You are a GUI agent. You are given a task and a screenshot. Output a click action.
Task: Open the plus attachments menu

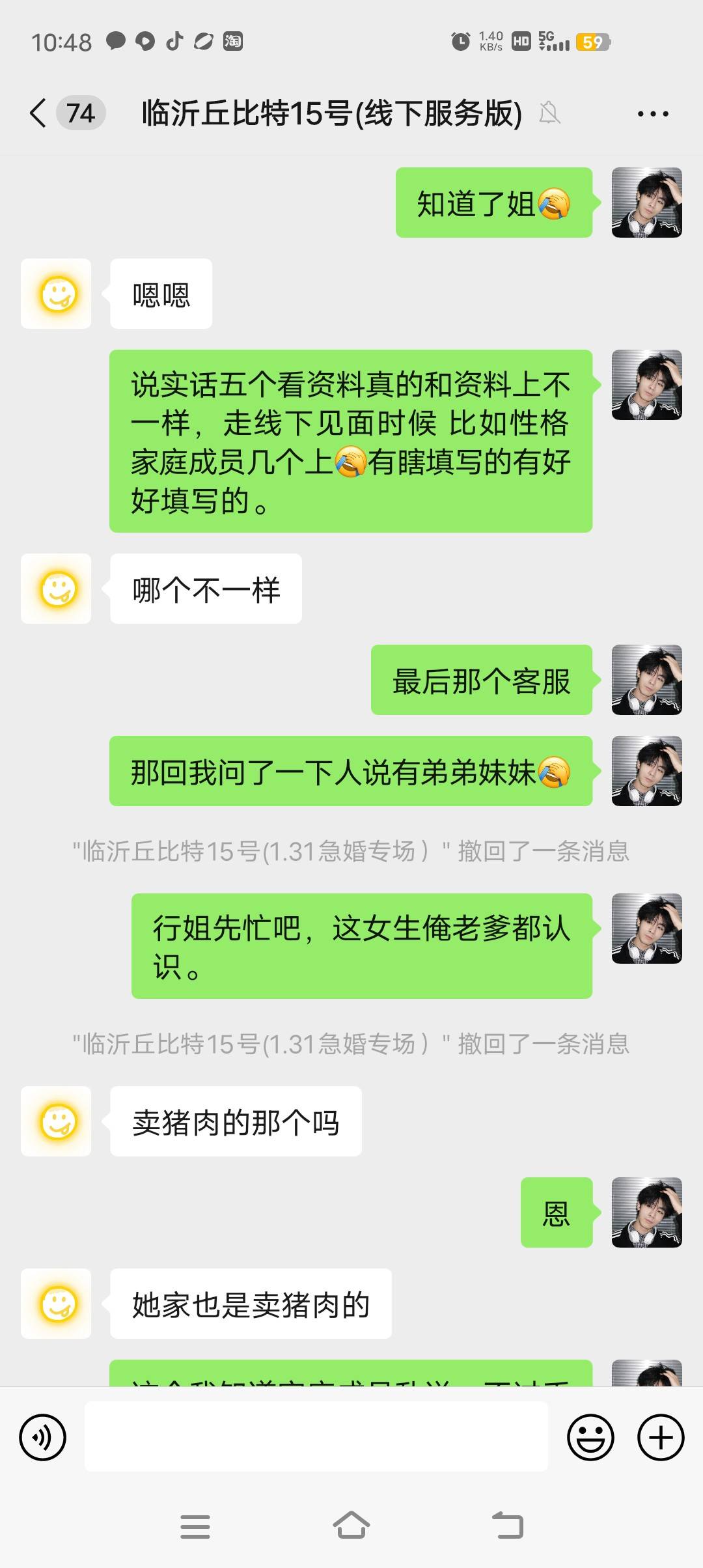coord(660,1437)
